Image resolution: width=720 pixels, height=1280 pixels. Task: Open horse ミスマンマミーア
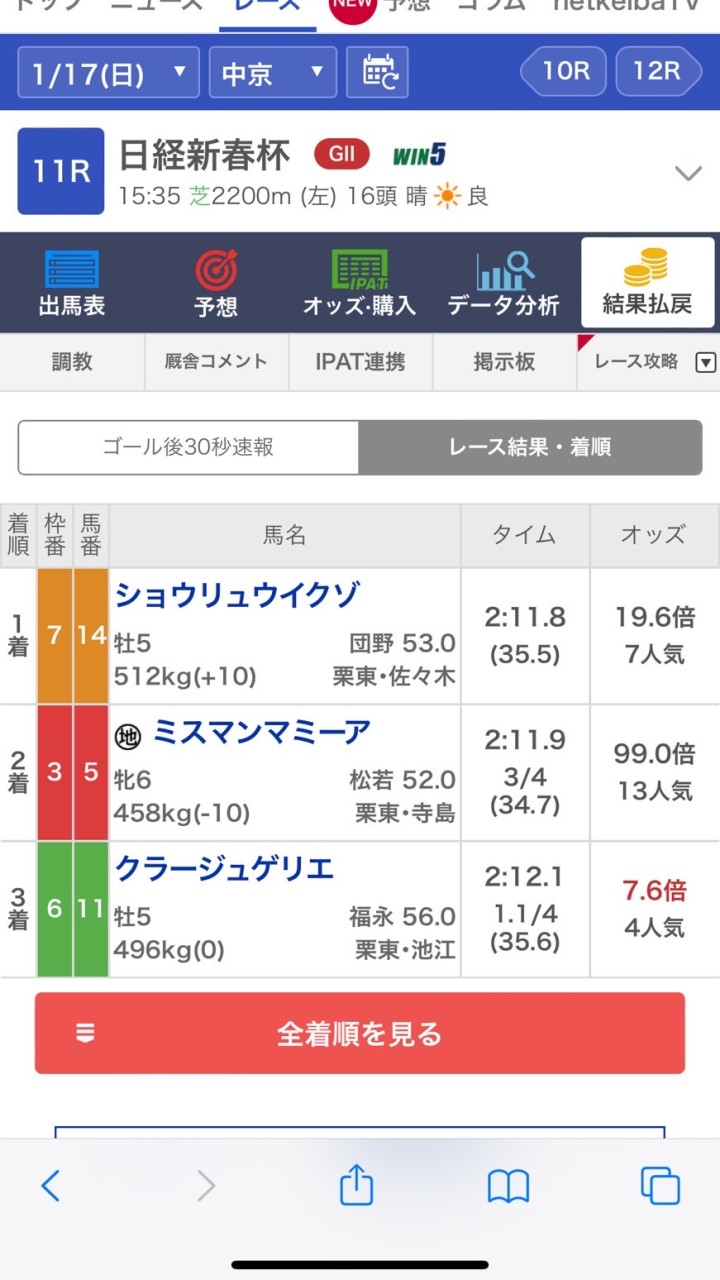click(261, 733)
